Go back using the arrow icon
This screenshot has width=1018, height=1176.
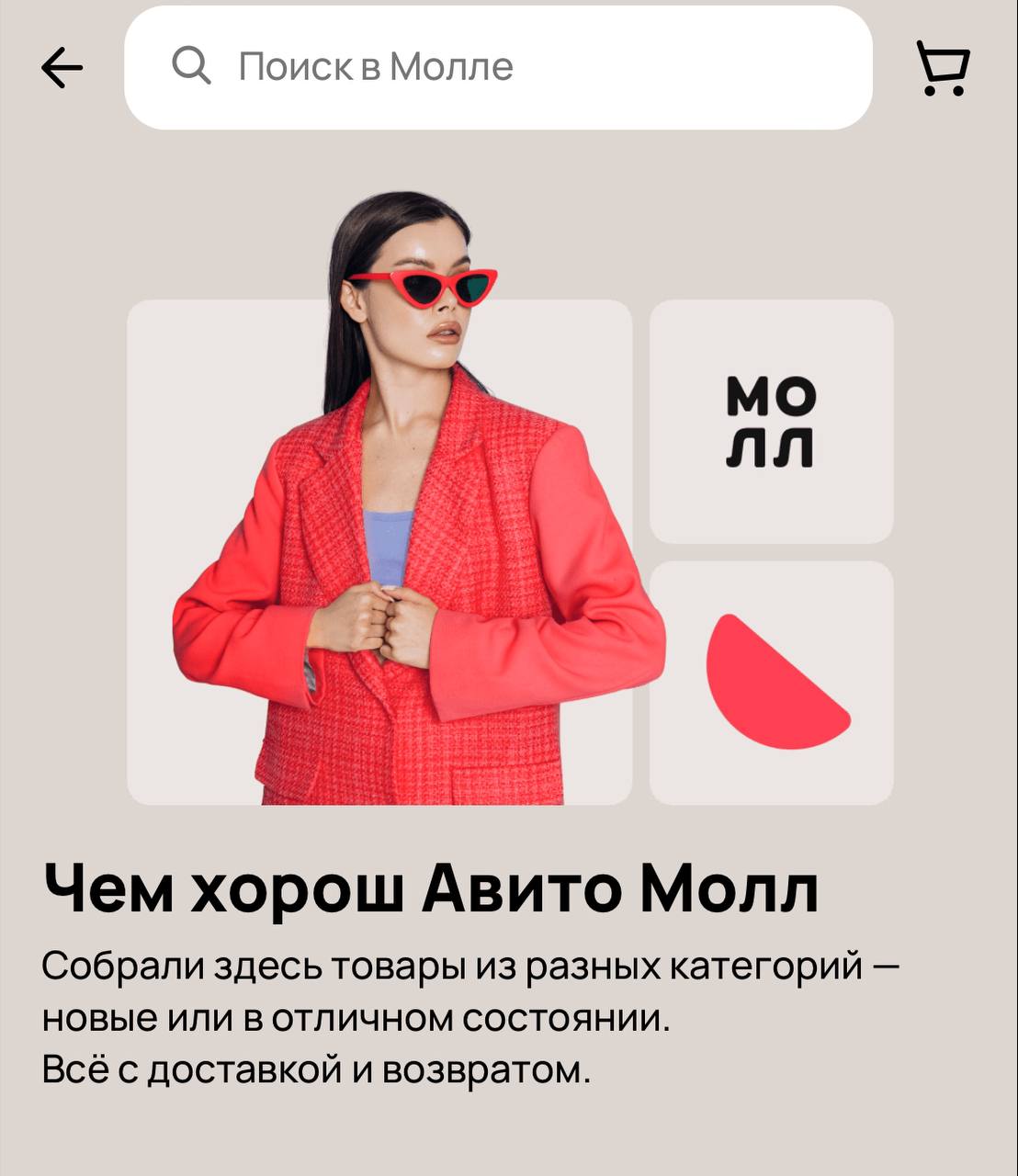(62, 68)
